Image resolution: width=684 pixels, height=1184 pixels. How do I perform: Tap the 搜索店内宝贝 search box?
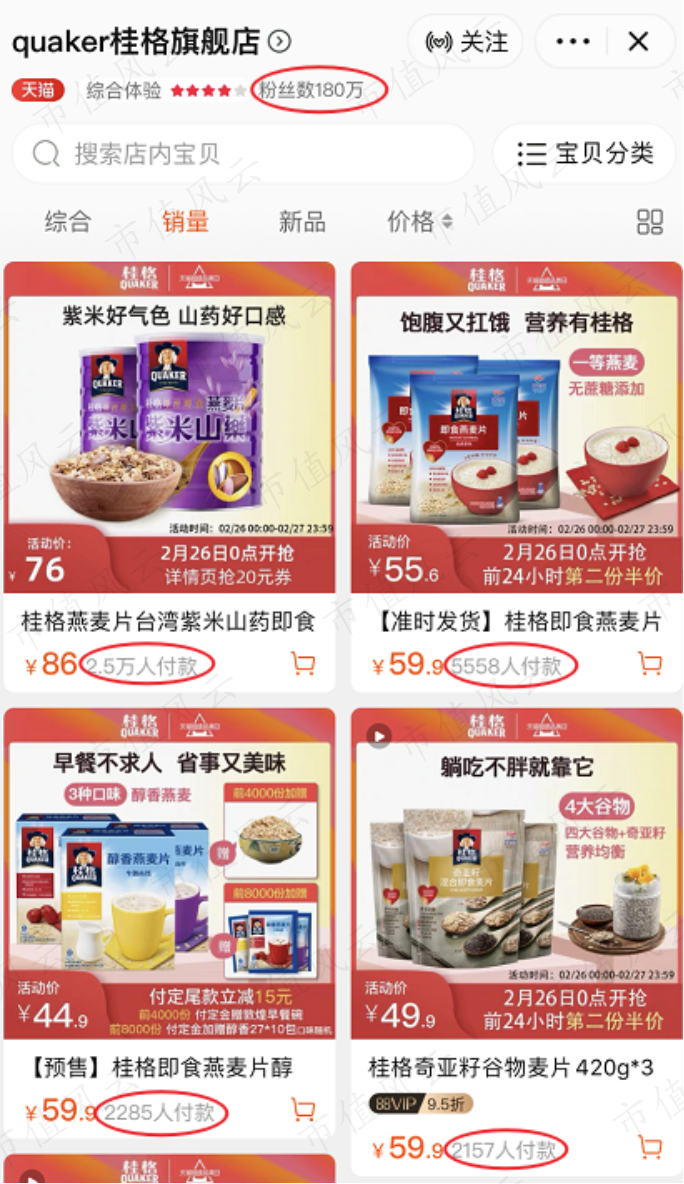pos(244,154)
